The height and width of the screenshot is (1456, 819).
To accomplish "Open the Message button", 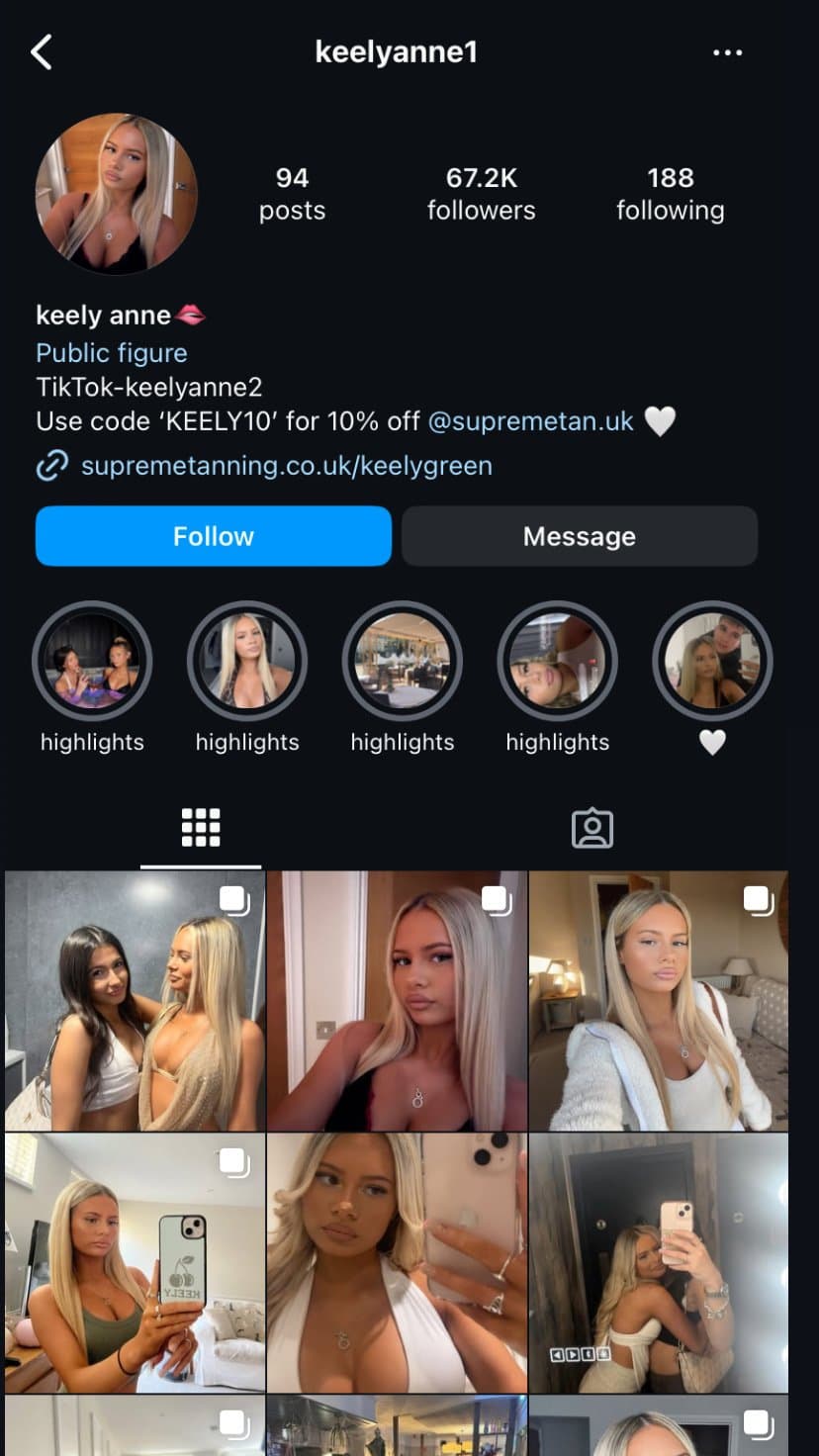I will pos(579,535).
